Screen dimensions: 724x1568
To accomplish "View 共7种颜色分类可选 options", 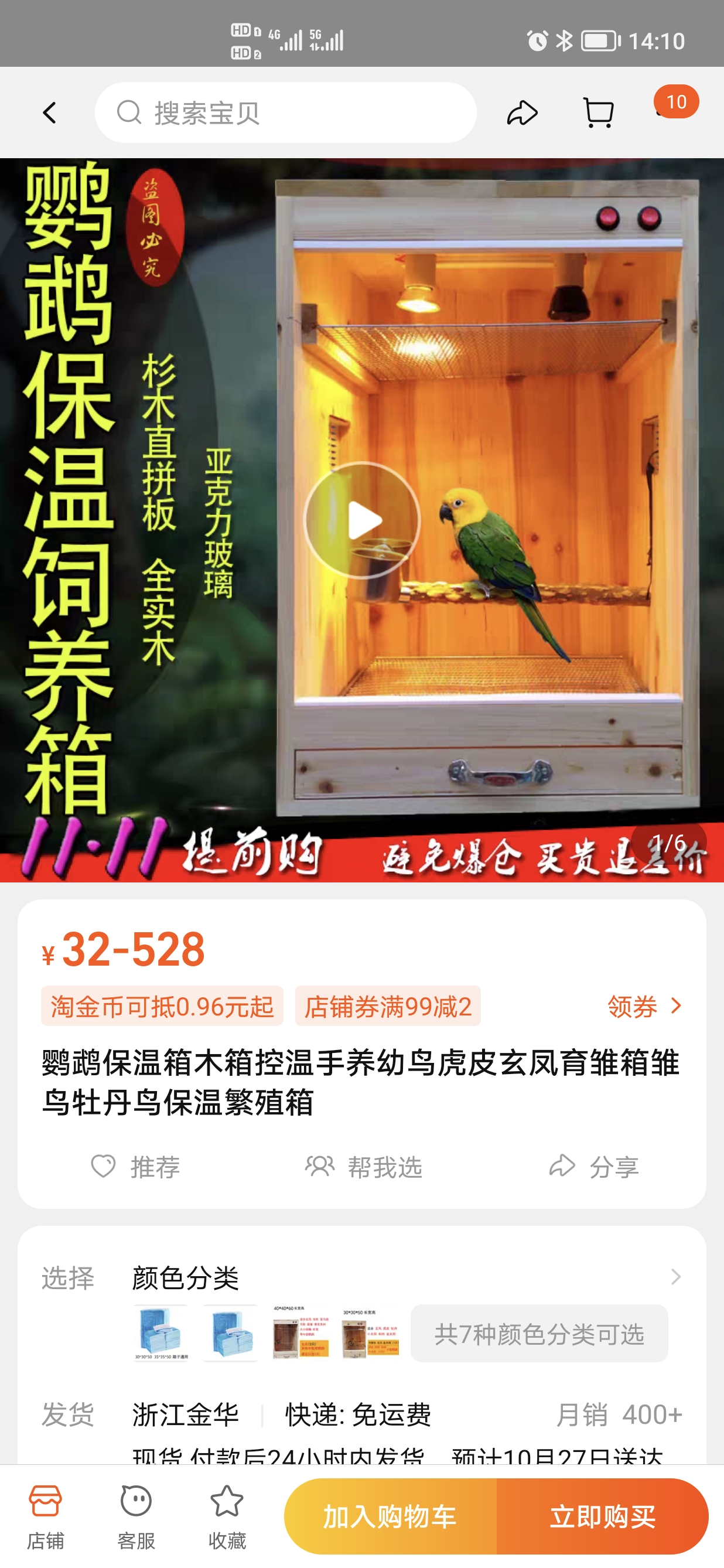I will (538, 1334).
